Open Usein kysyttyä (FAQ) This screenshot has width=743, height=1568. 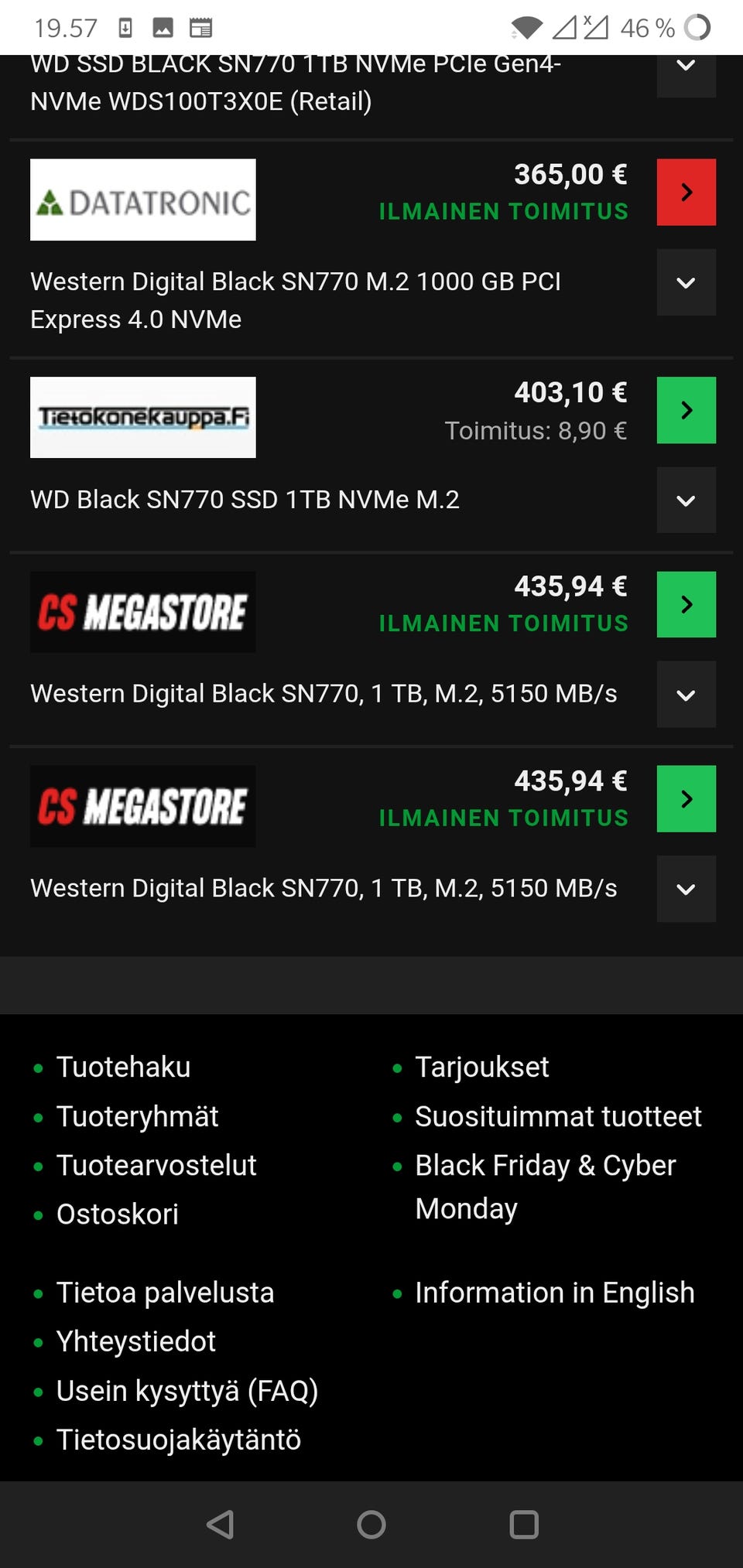click(x=187, y=1391)
